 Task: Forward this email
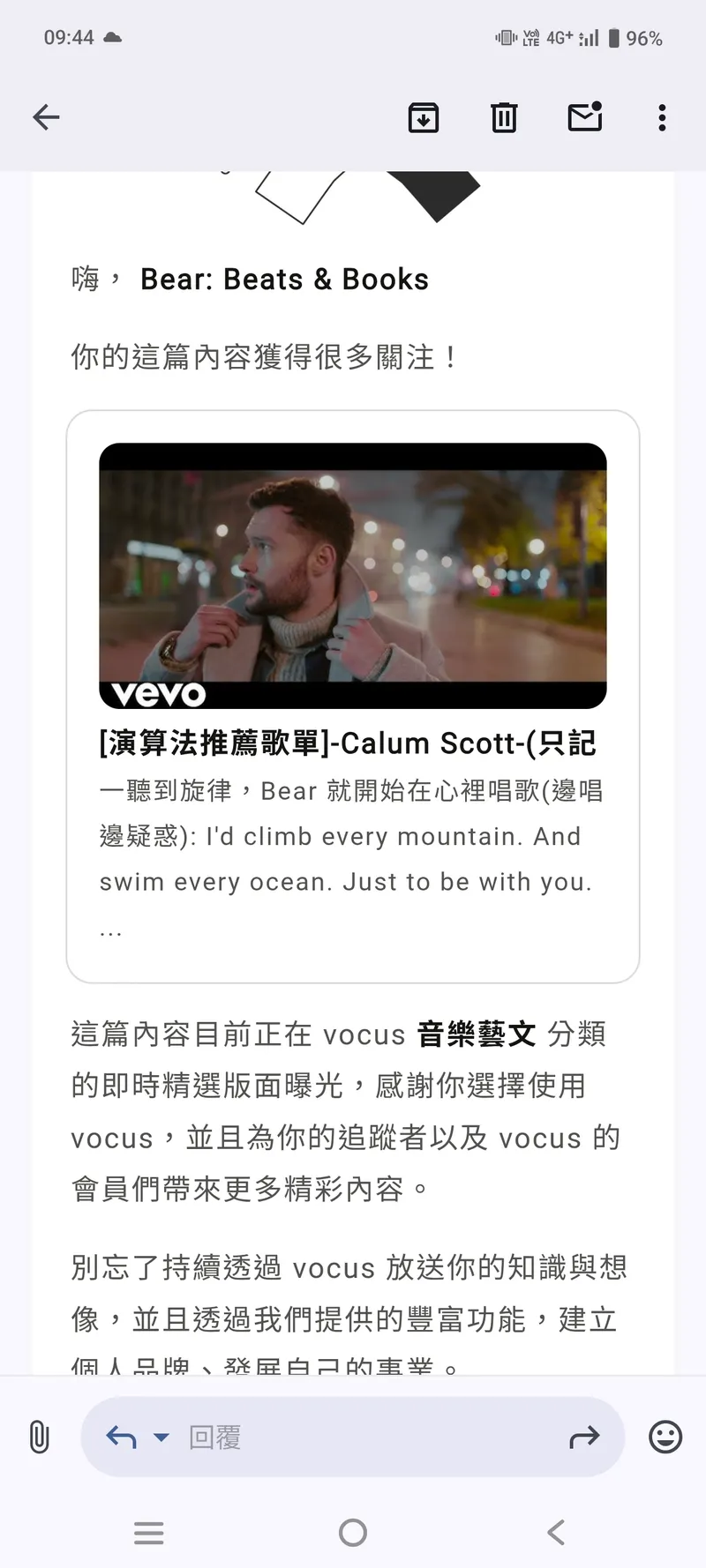(584, 1437)
